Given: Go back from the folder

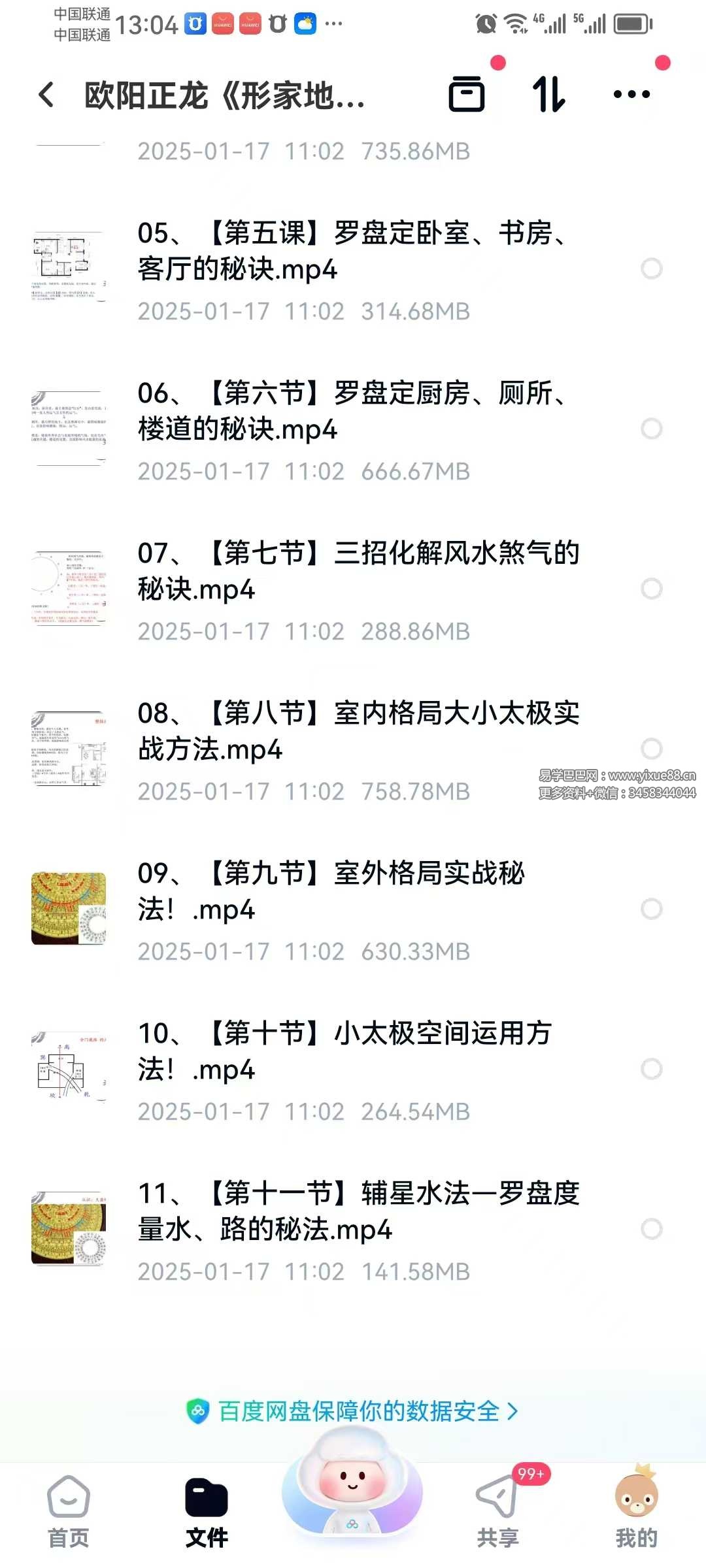Looking at the screenshot, I should (47, 95).
